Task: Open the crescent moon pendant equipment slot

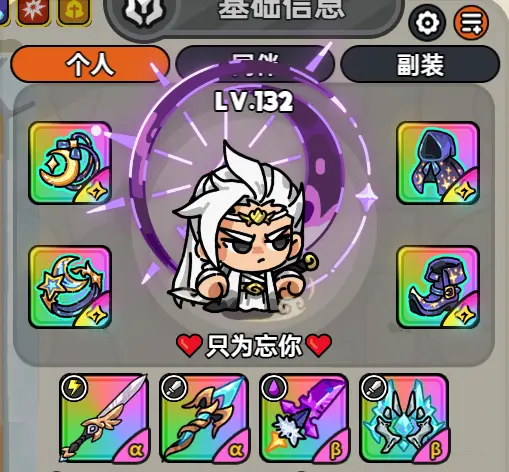Action: coord(70,163)
